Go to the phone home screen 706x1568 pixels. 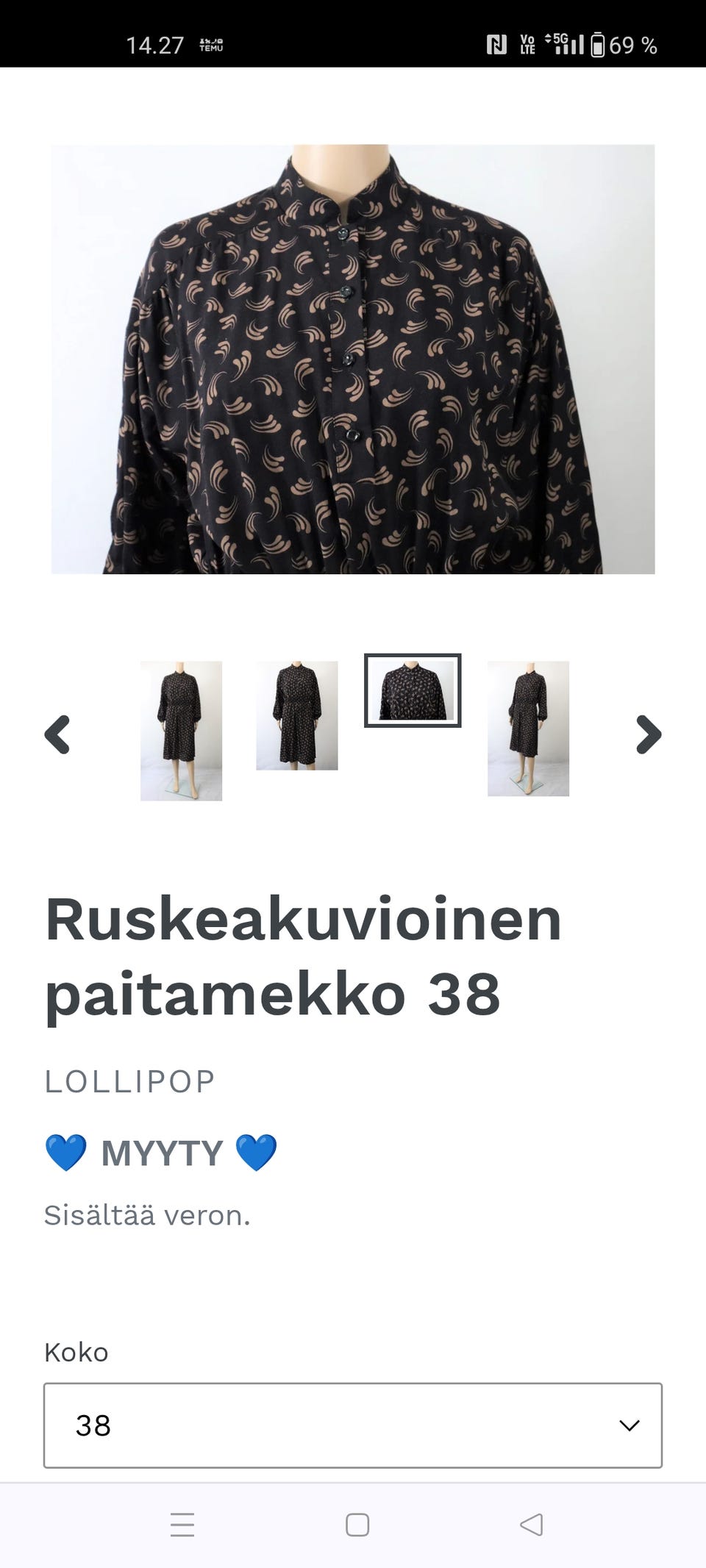pos(357,1525)
